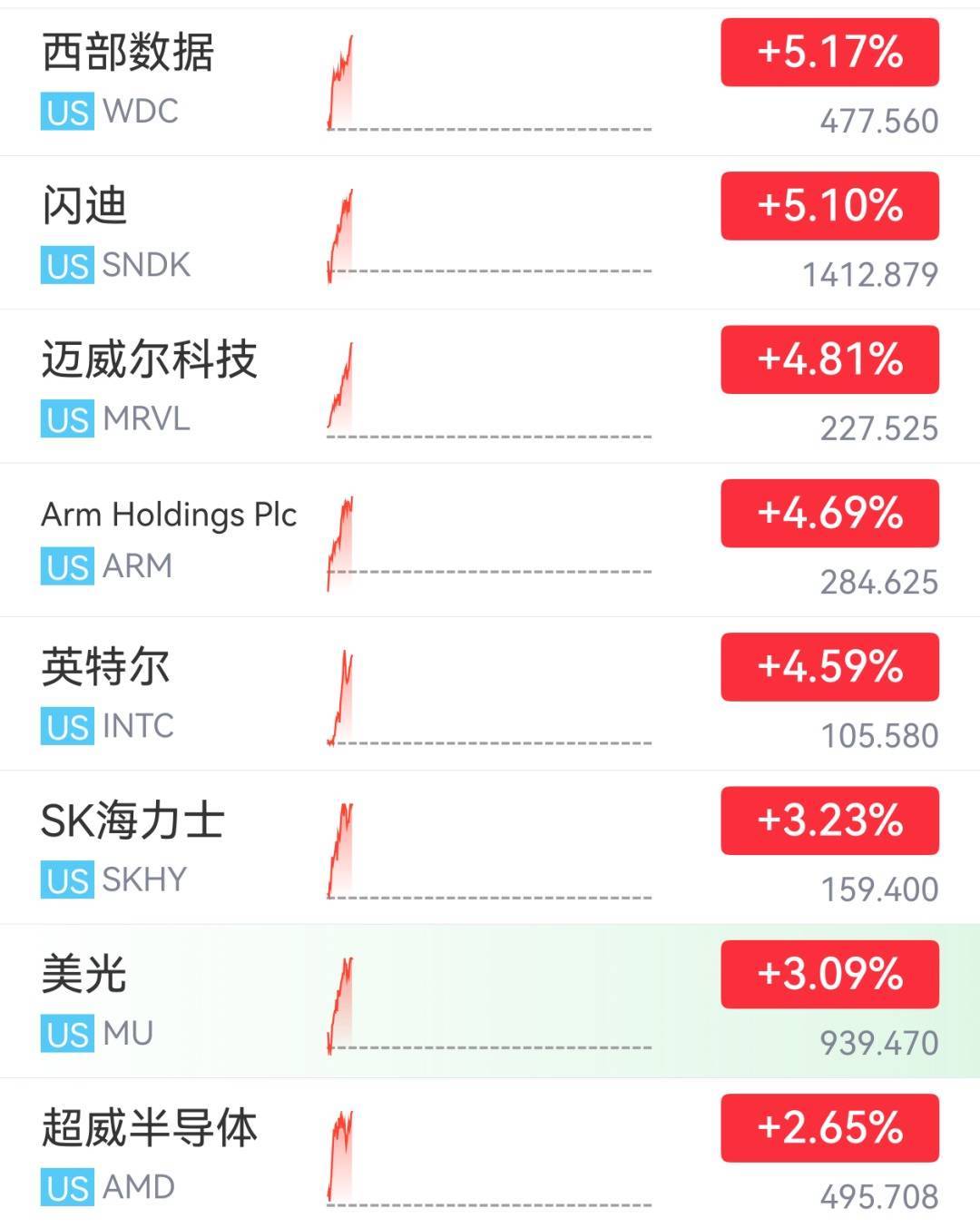Open the 超威半导体 AMD stock row
This screenshot has height=1228, width=980.
(x=490, y=1153)
